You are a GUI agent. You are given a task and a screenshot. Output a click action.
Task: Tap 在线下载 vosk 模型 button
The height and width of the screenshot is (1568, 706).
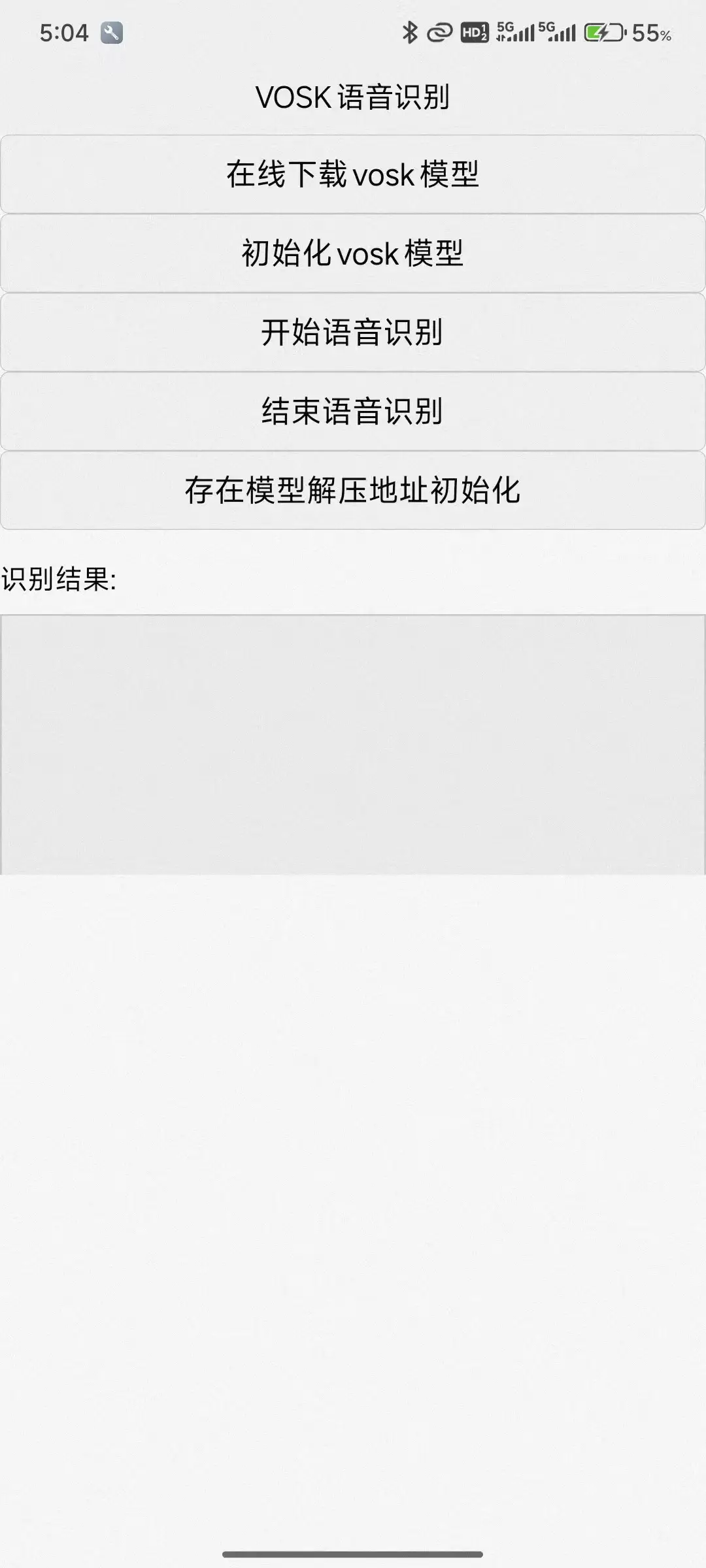[x=353, y=174]
